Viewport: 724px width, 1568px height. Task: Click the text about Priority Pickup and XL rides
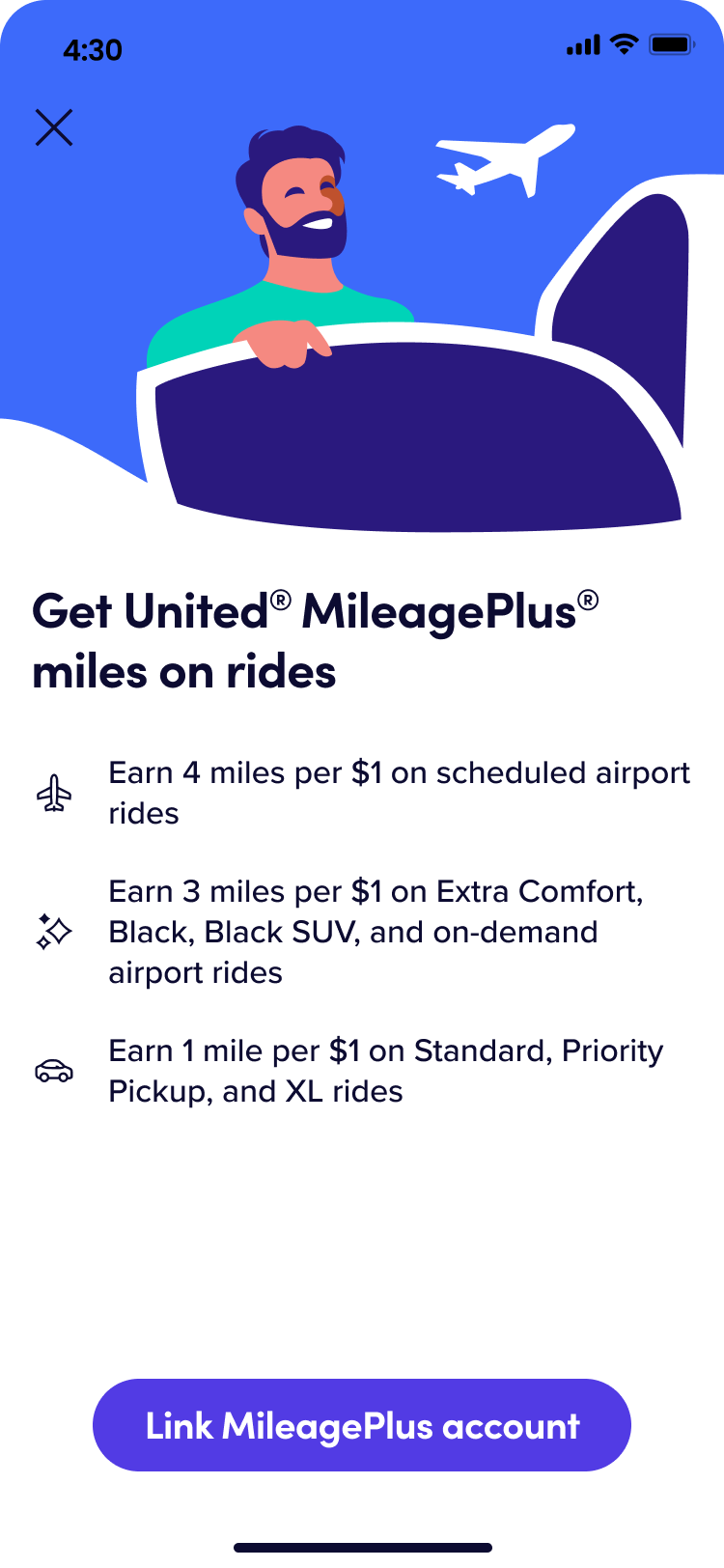(x=386, y=1070)
